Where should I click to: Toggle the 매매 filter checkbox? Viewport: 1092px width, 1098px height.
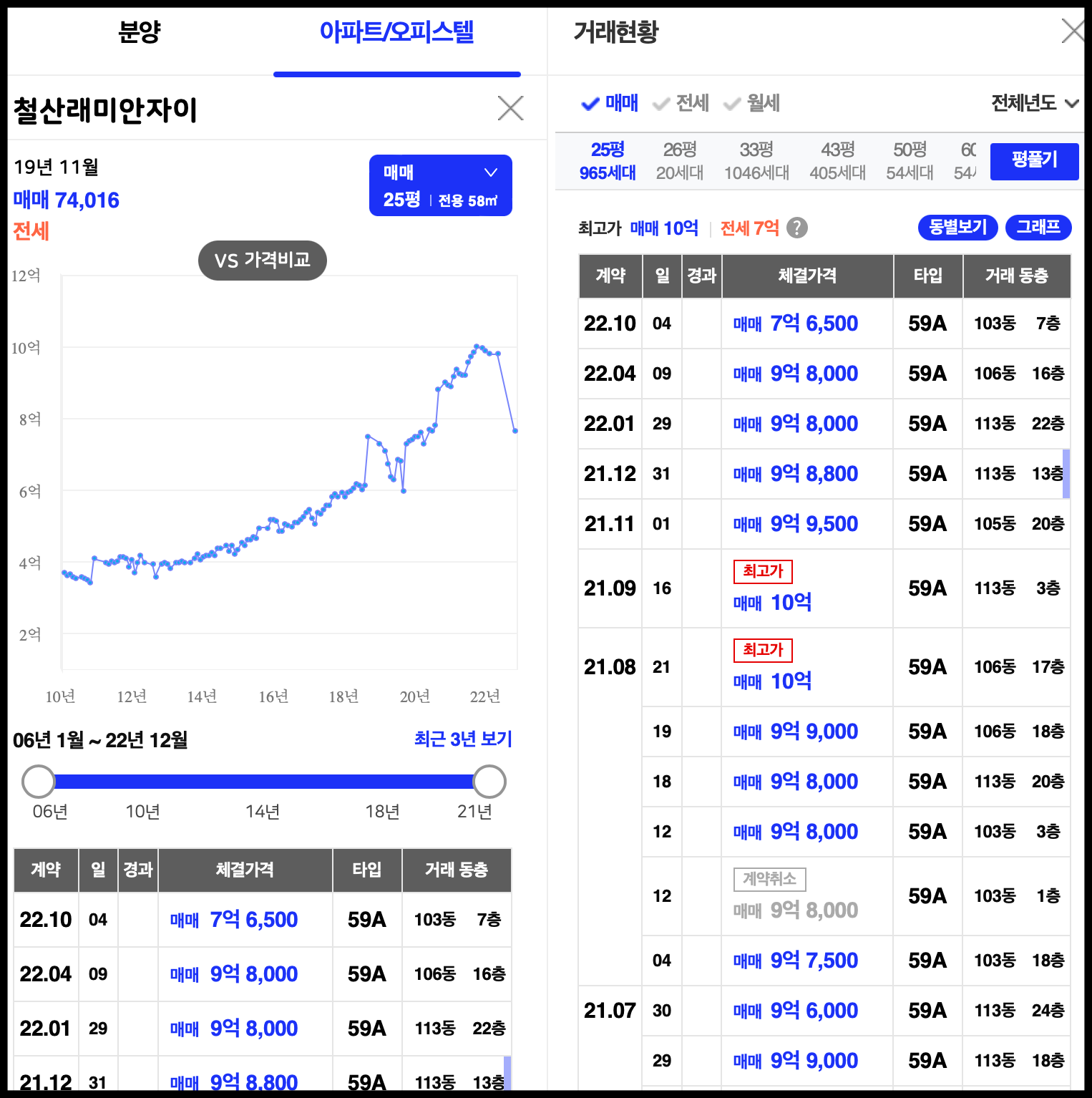pyautogui.click(x=610, y=104)
